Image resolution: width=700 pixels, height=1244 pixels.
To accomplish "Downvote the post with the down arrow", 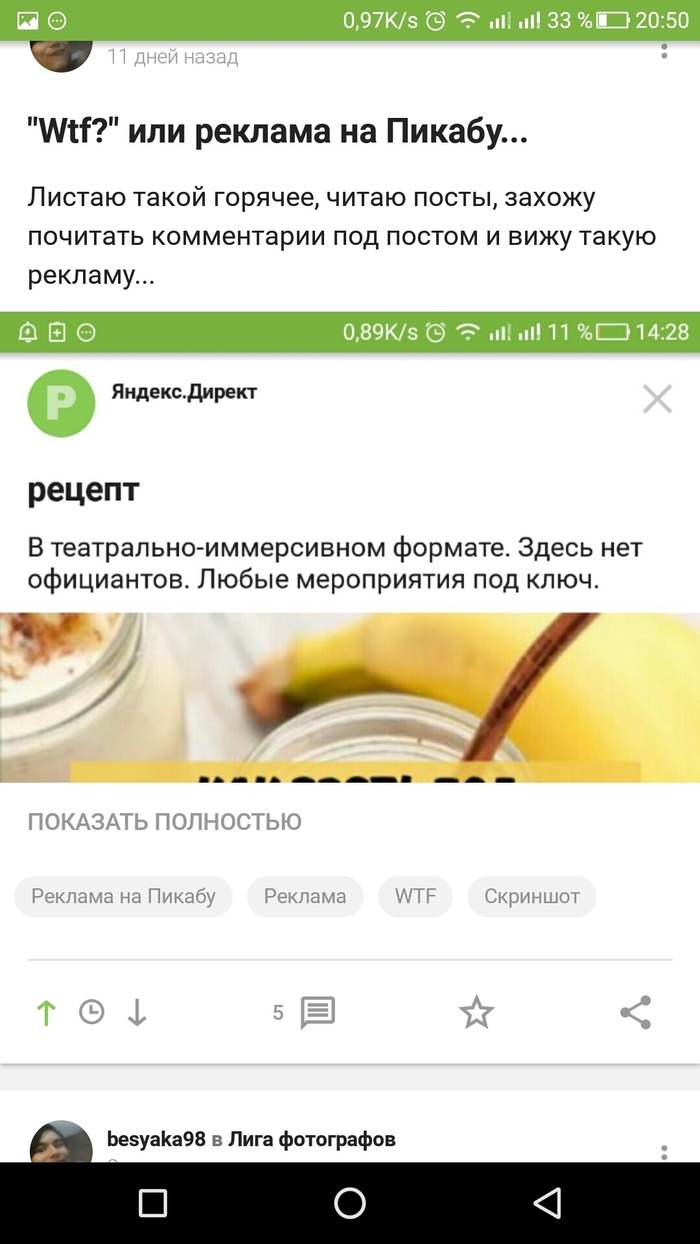I will 137,1013.
